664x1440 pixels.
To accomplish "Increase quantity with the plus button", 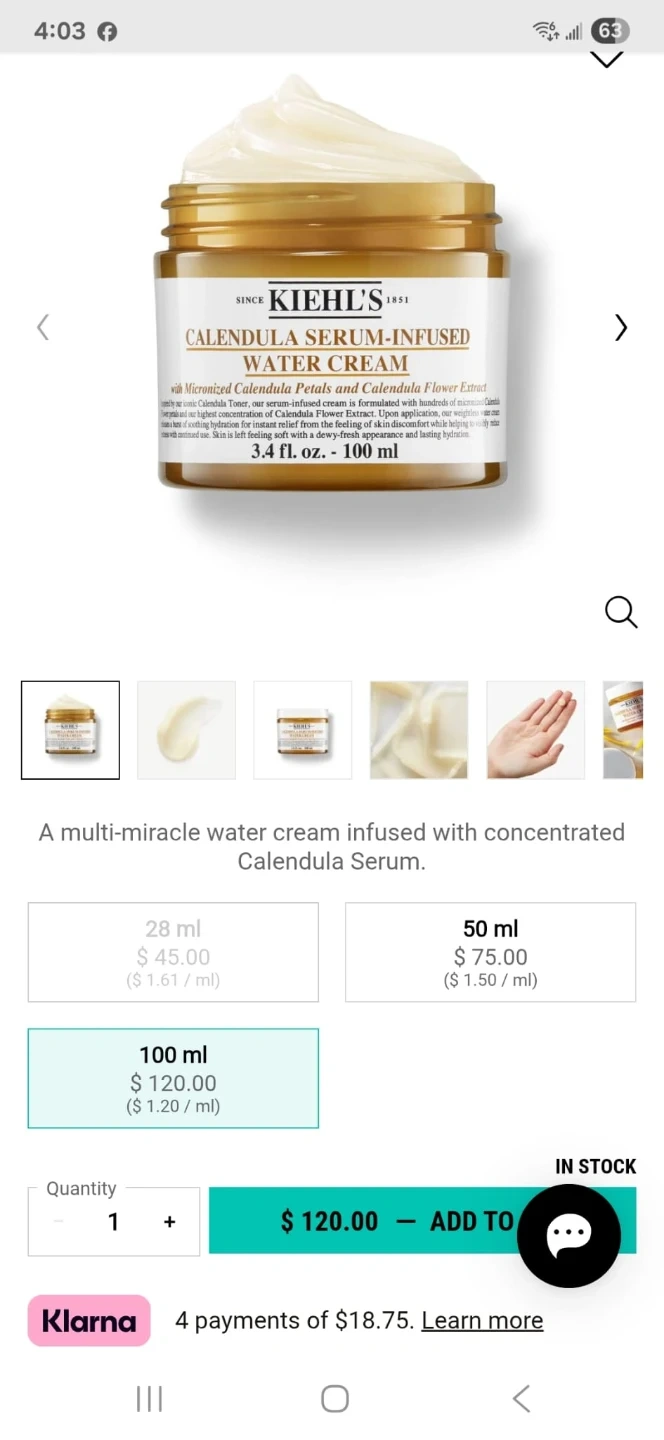I will (x=169, y=1221).
